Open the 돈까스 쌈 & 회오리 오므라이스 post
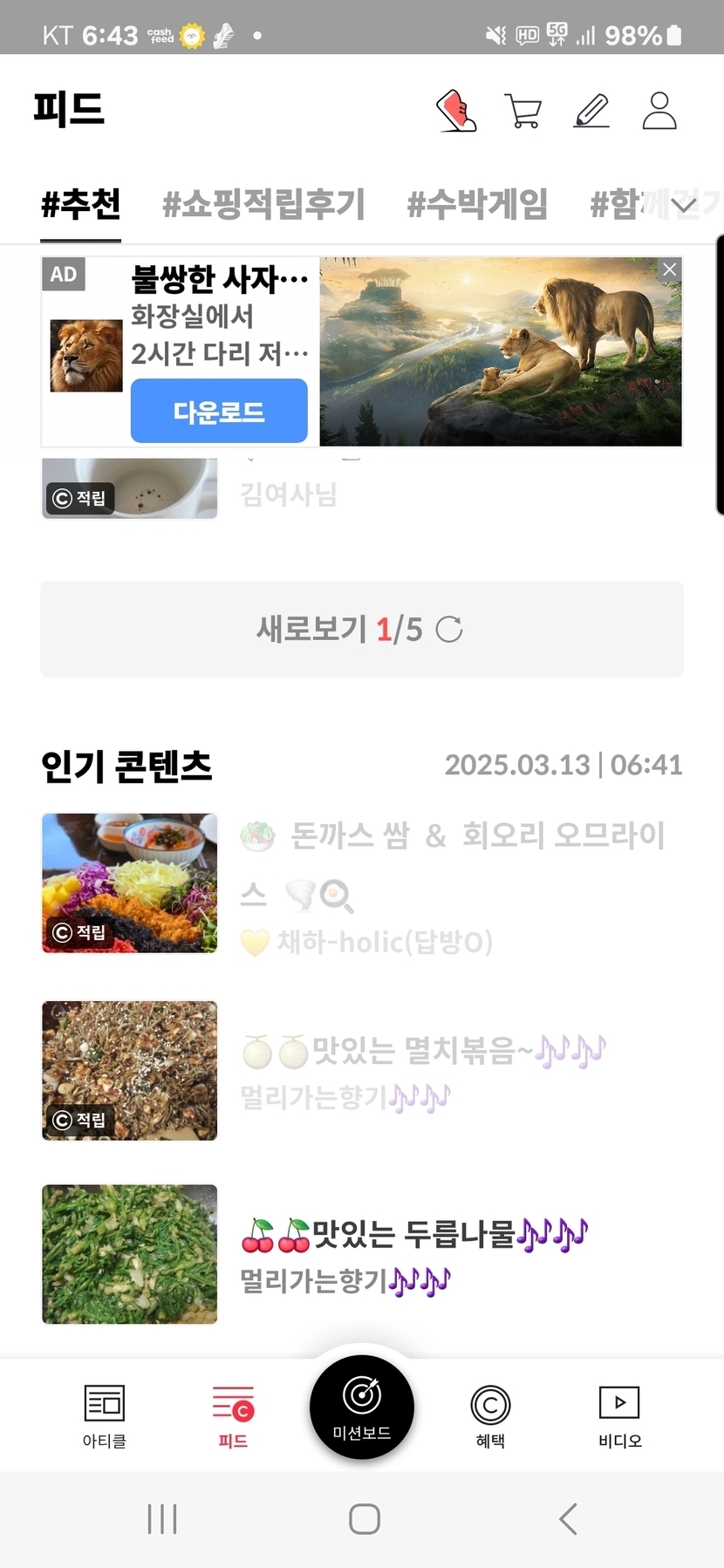724x1568 pixels. click(x=452, y=863)
